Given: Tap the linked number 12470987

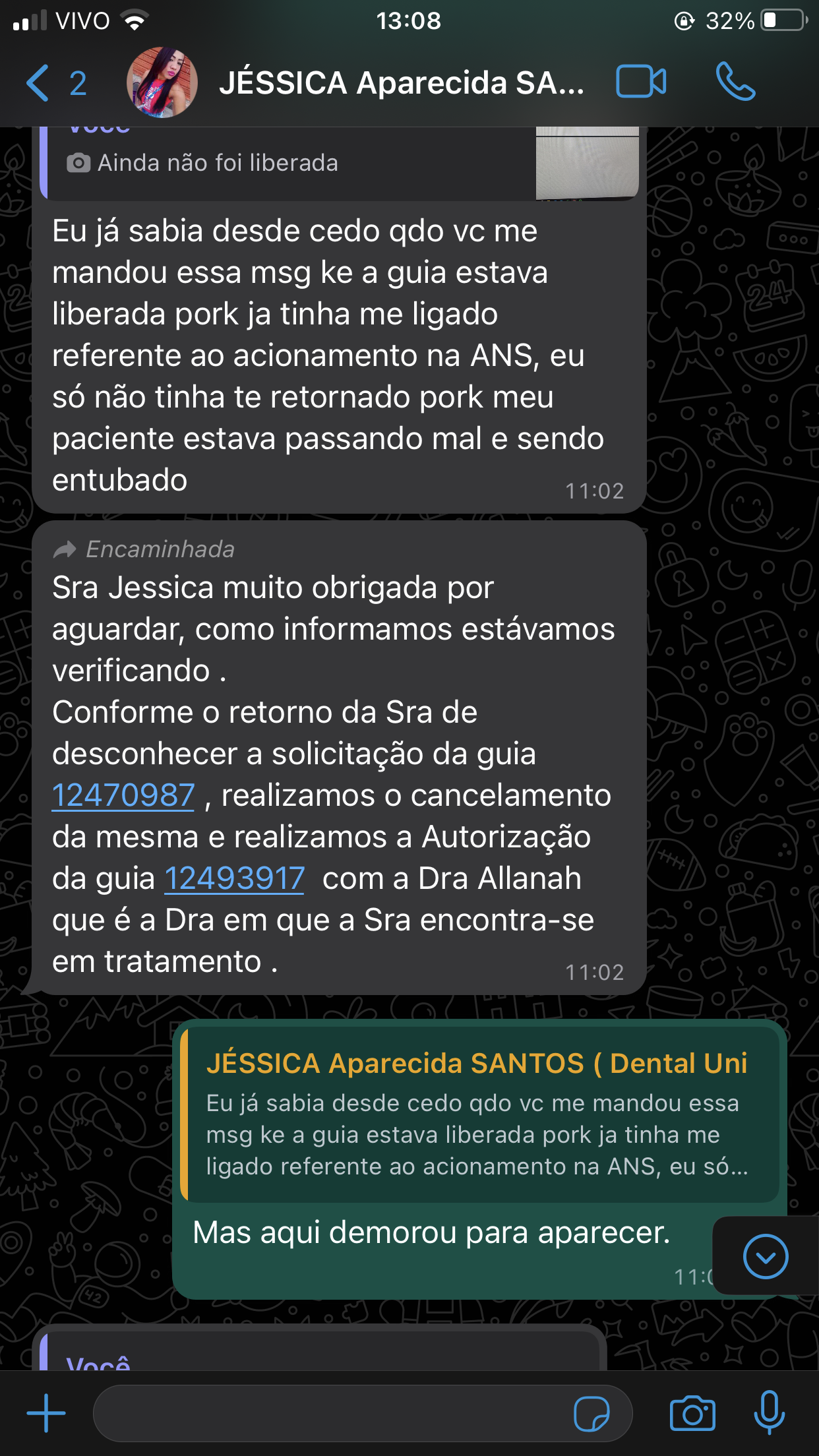Looking at the screenshot, I should [x=123, y=795].
